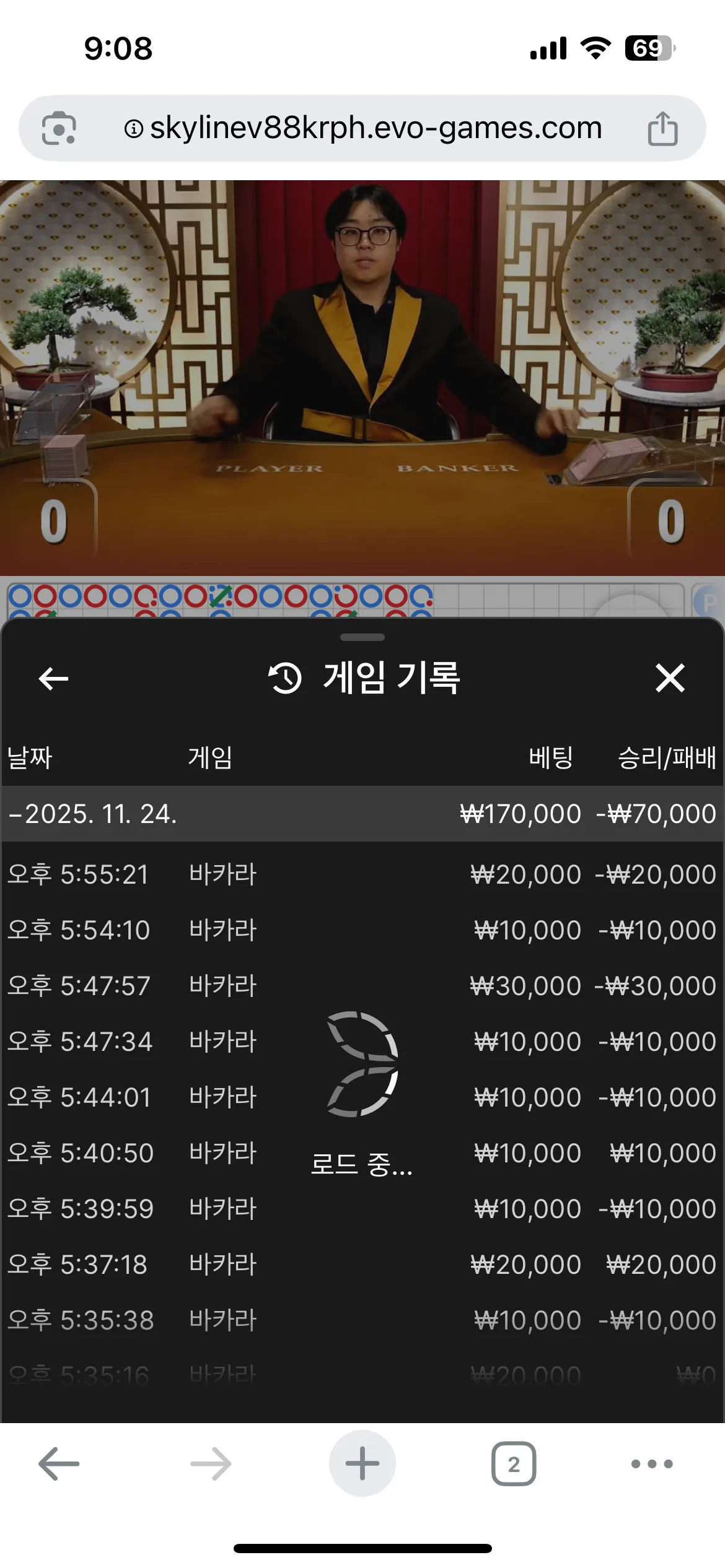Screen dimensions: 725x1568
Task: Open the 오후 5:39:59 baccarat record
Action: (362, 1209)
